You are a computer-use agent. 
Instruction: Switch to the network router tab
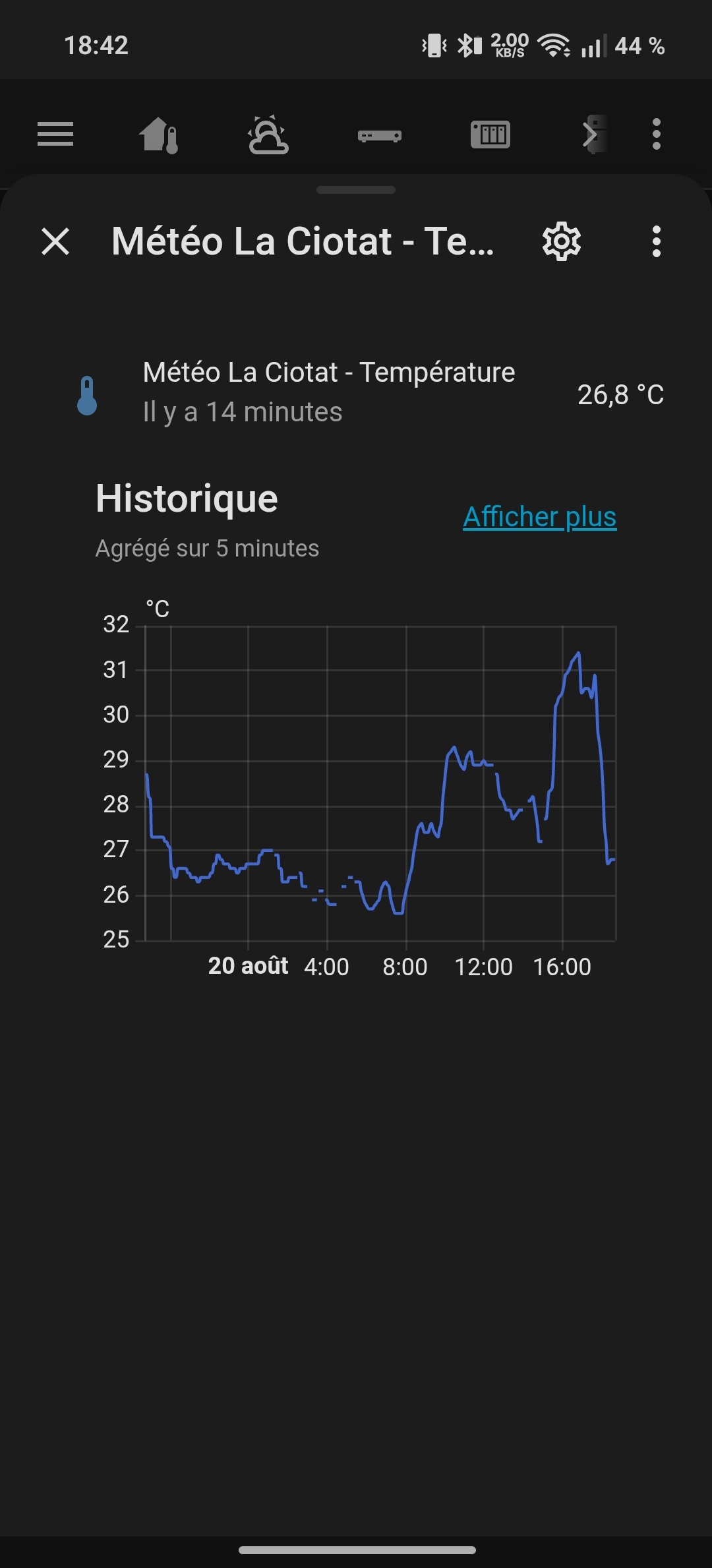coord(380,136)
